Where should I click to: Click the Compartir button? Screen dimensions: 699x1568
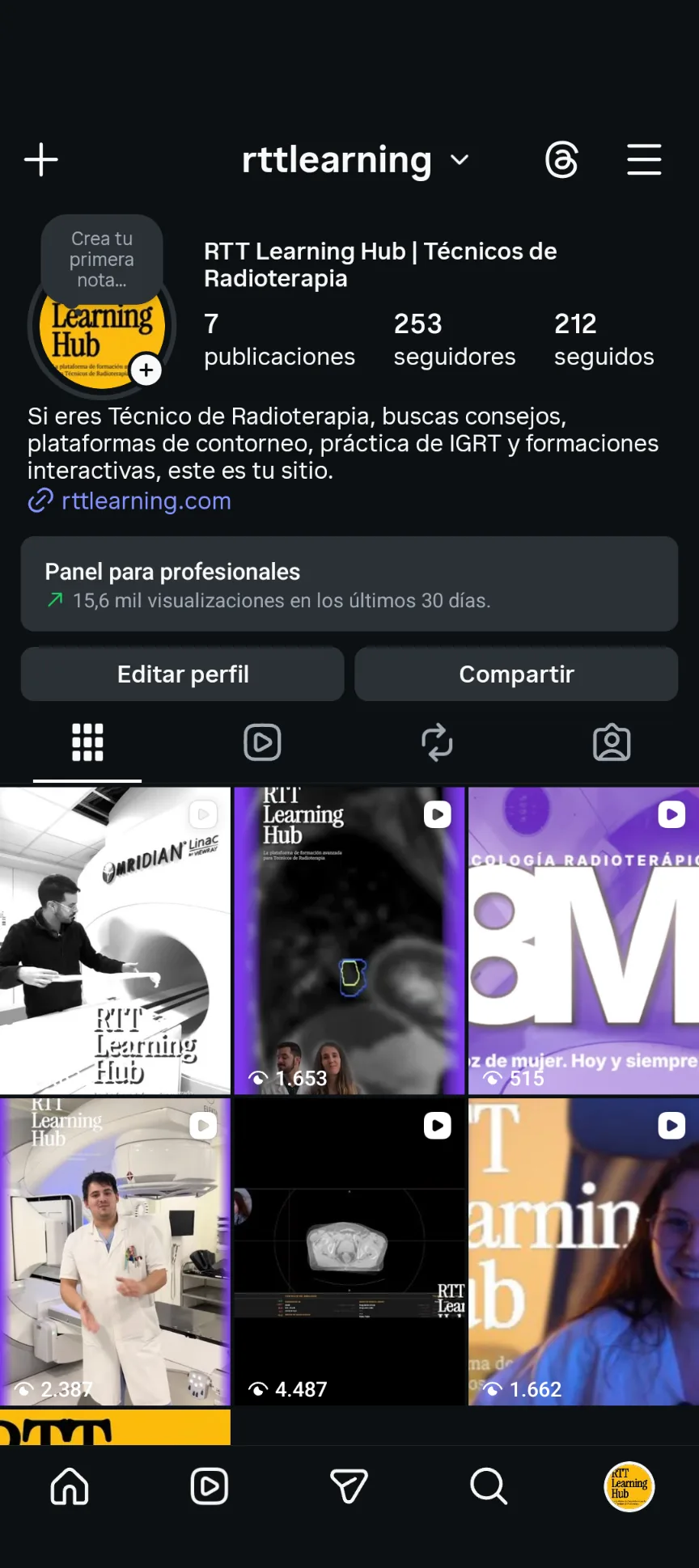[x=516, y=674]
